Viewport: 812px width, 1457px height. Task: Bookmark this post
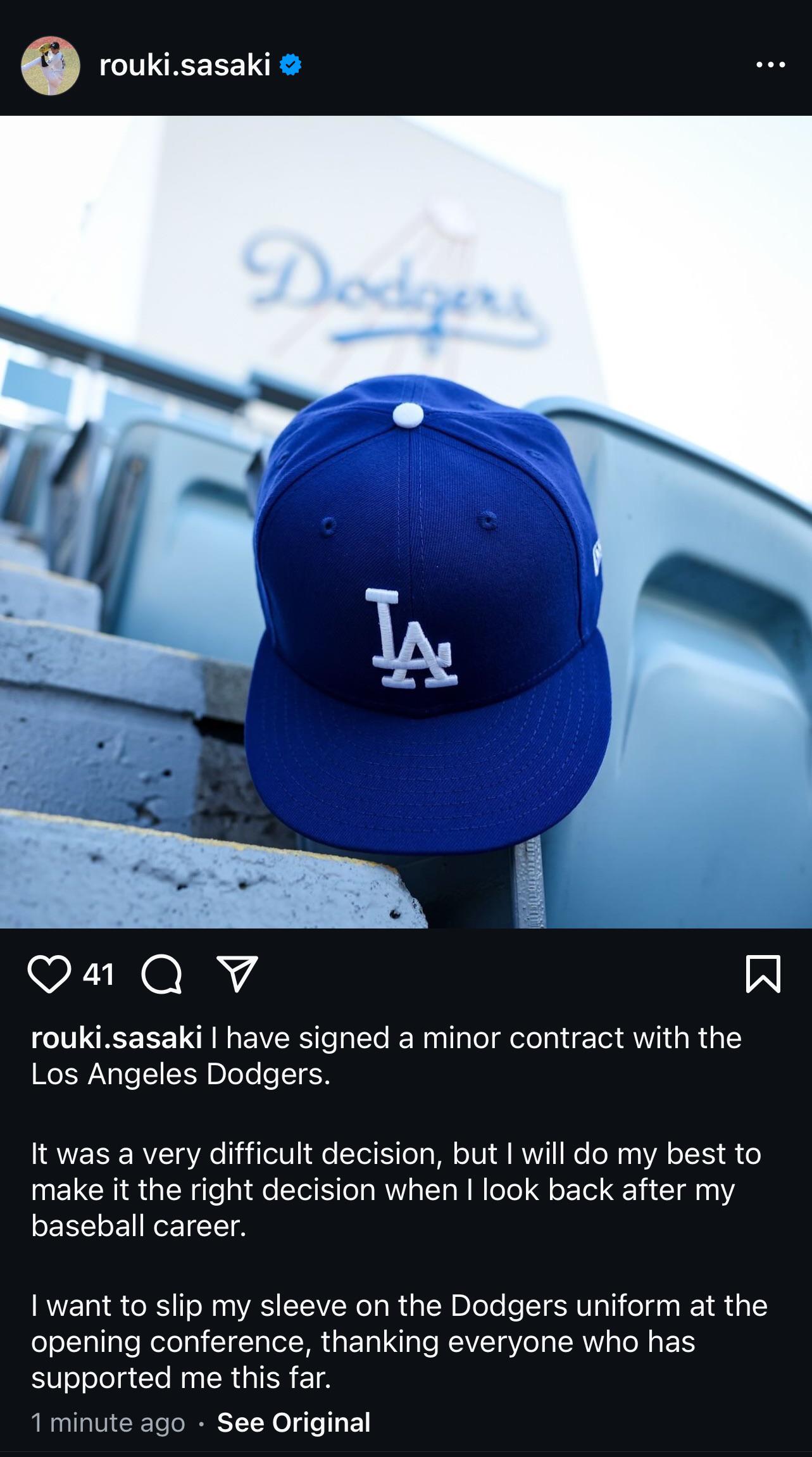764,974
